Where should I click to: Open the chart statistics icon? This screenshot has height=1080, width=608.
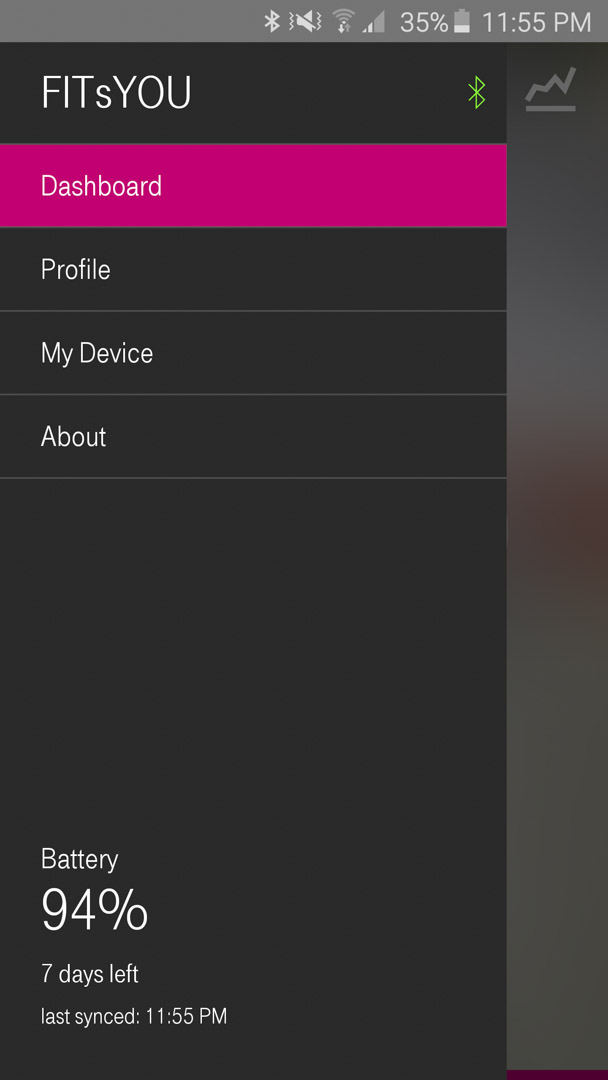pos(550,89)
